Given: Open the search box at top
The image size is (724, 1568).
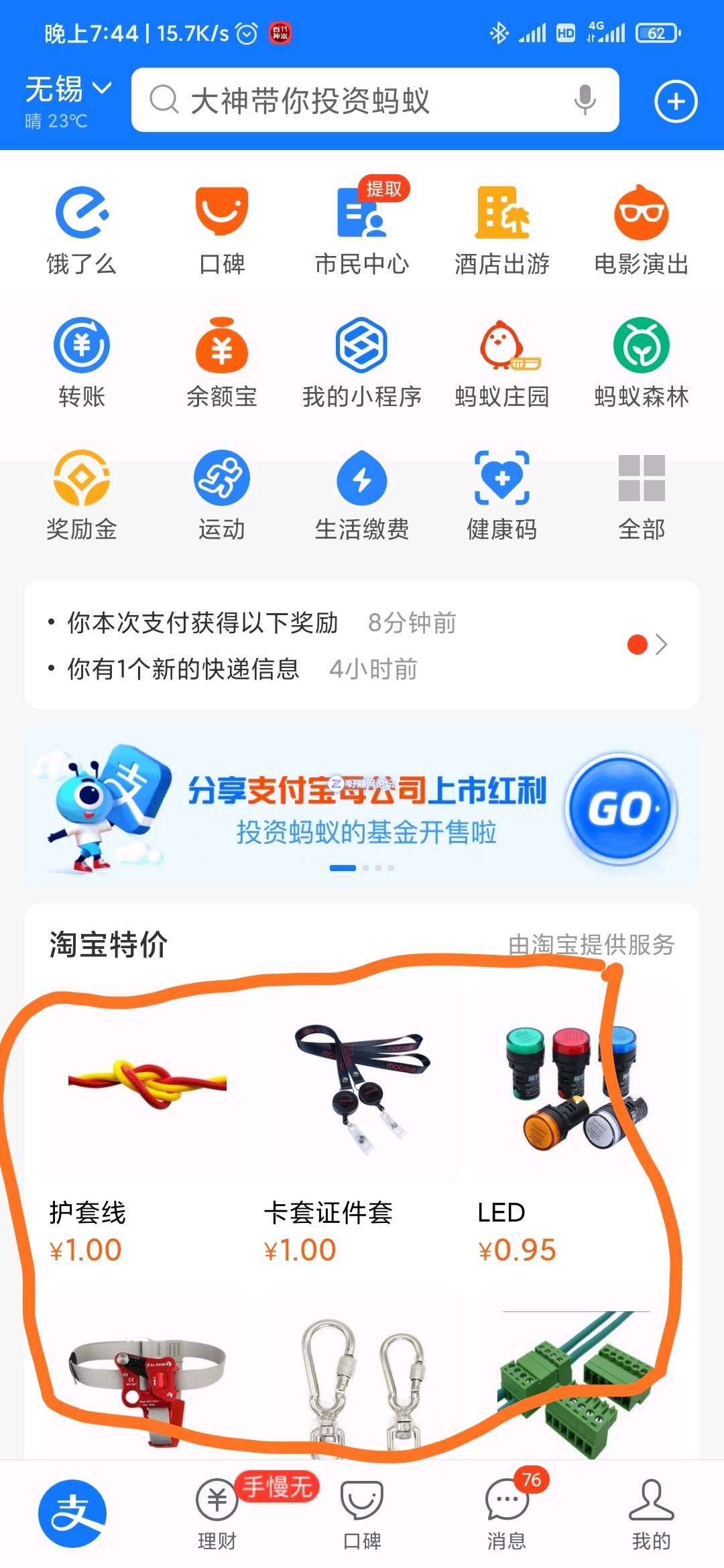Looking at the screenshot, I should tap(355, 101).
